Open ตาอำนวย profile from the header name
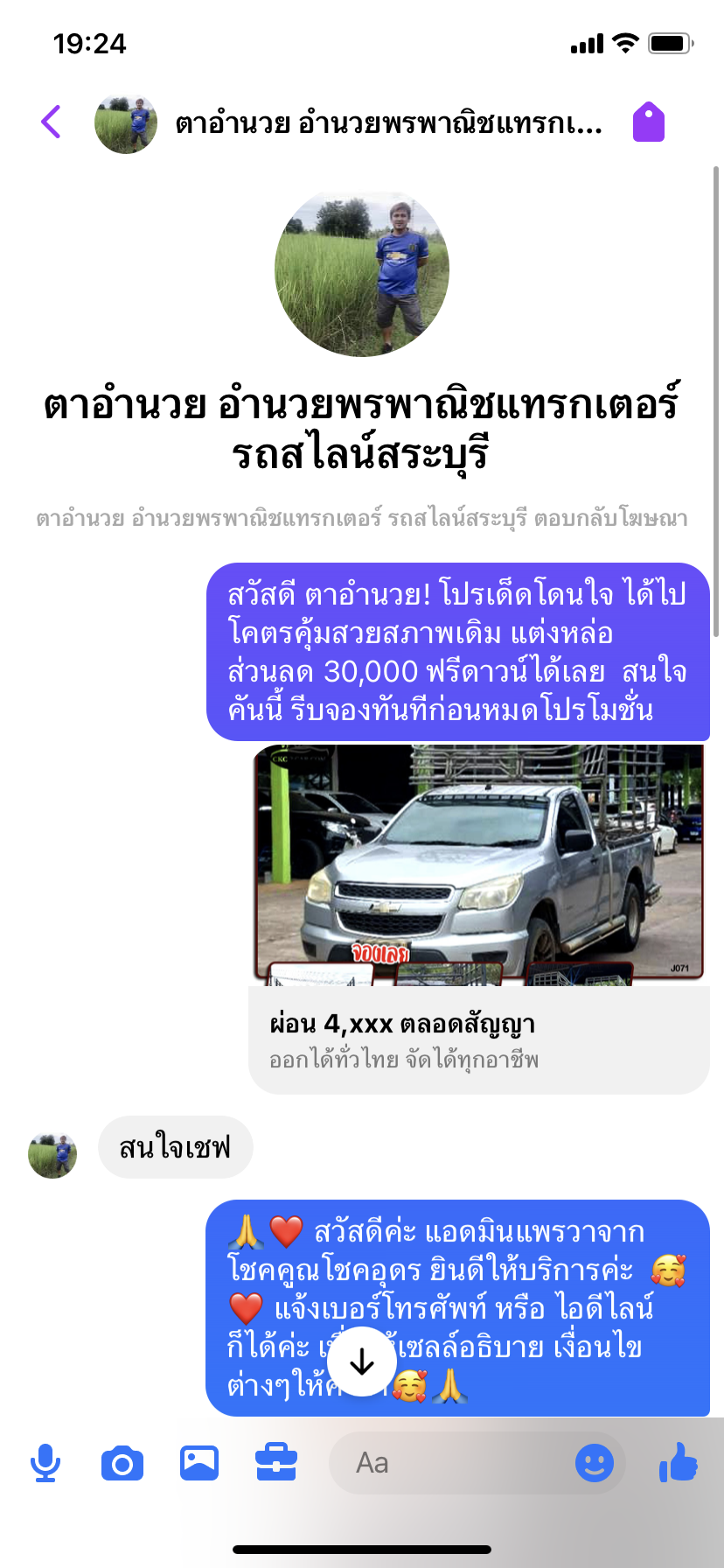 [x=388, y=123]
